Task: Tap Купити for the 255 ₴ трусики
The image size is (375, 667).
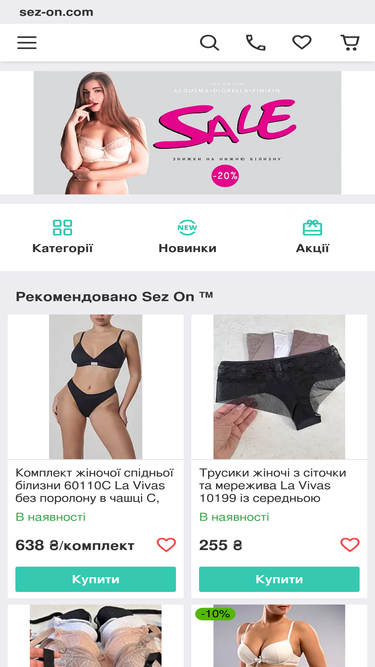Action: [x=279, y=579]
